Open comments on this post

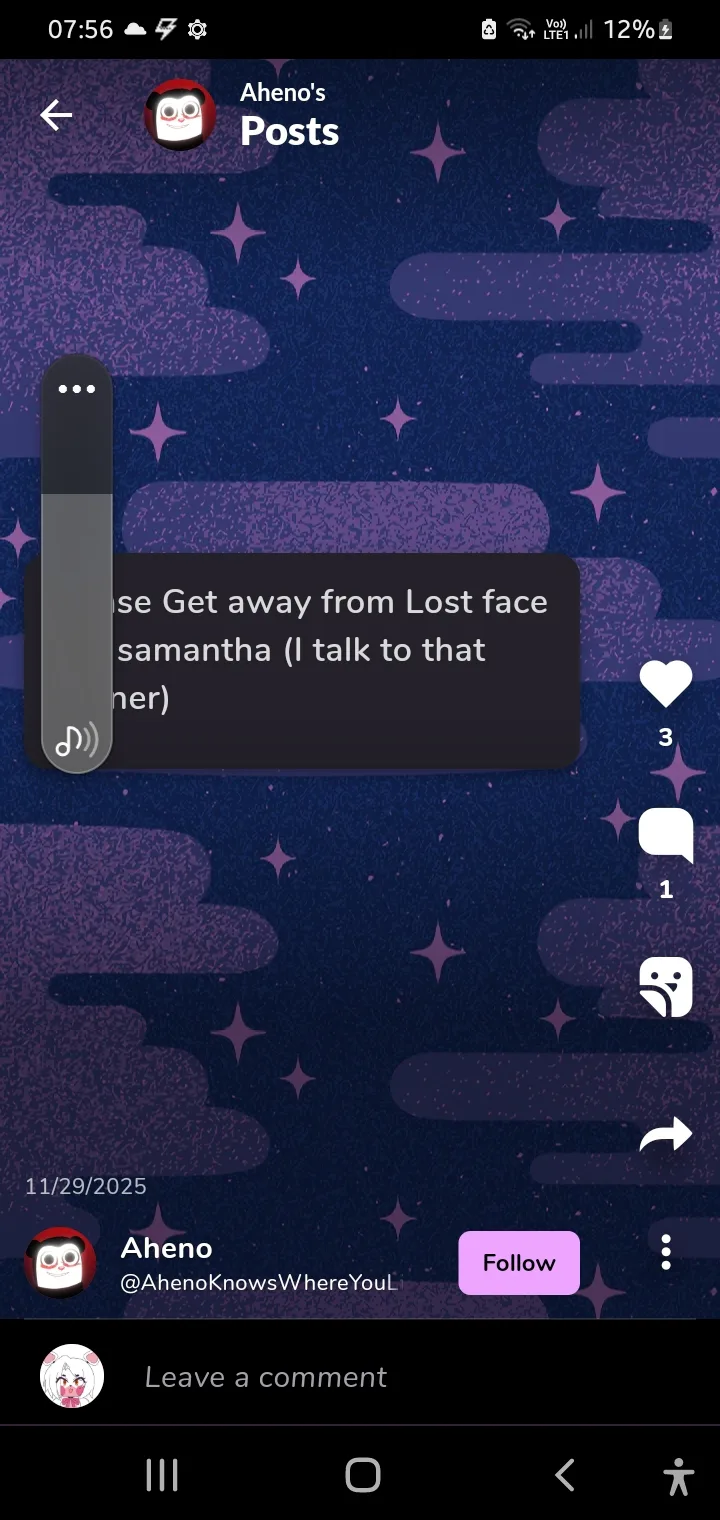point(666,835)
